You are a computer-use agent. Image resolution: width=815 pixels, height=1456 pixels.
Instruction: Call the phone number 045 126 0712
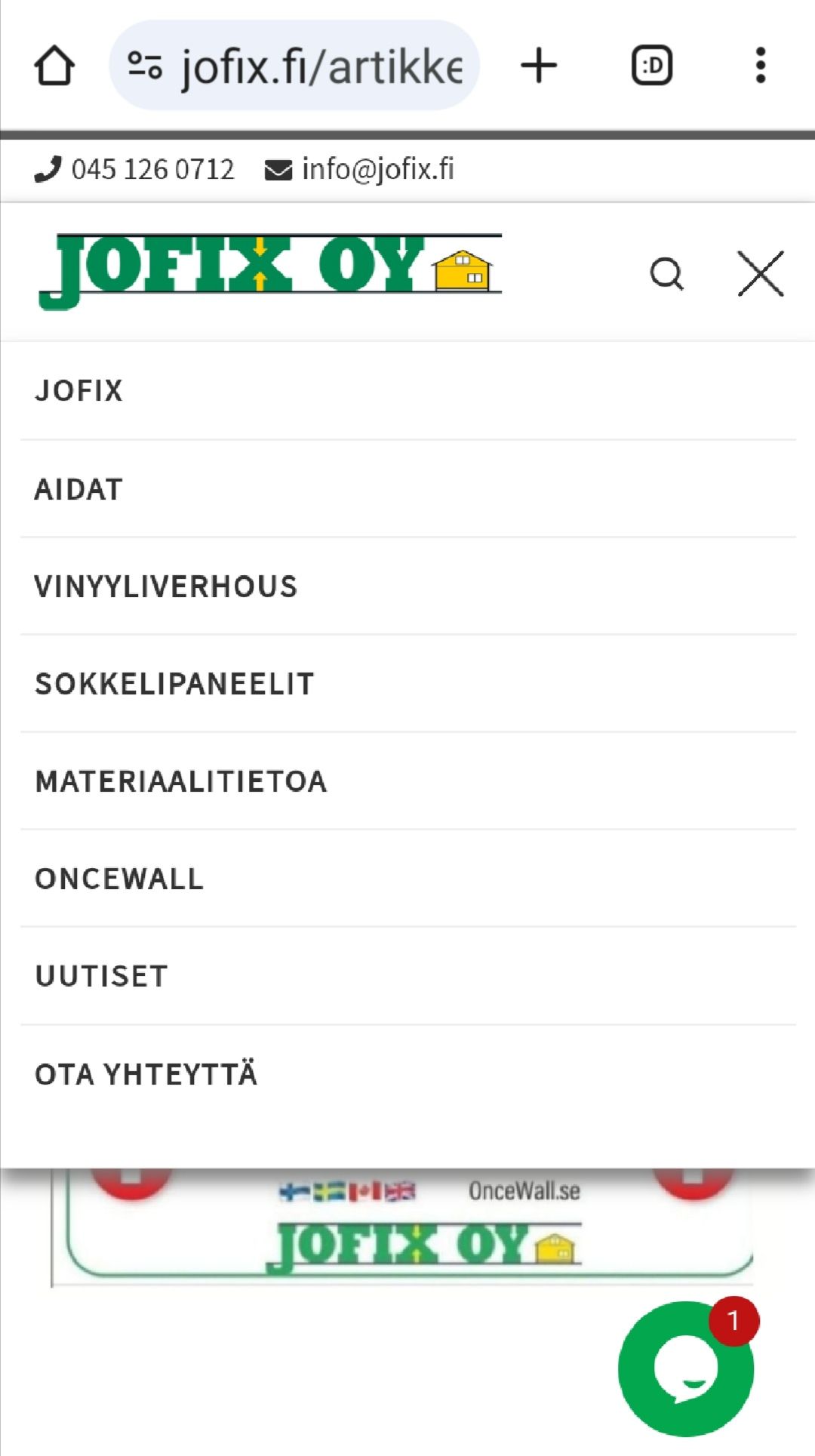coord(134,169)
